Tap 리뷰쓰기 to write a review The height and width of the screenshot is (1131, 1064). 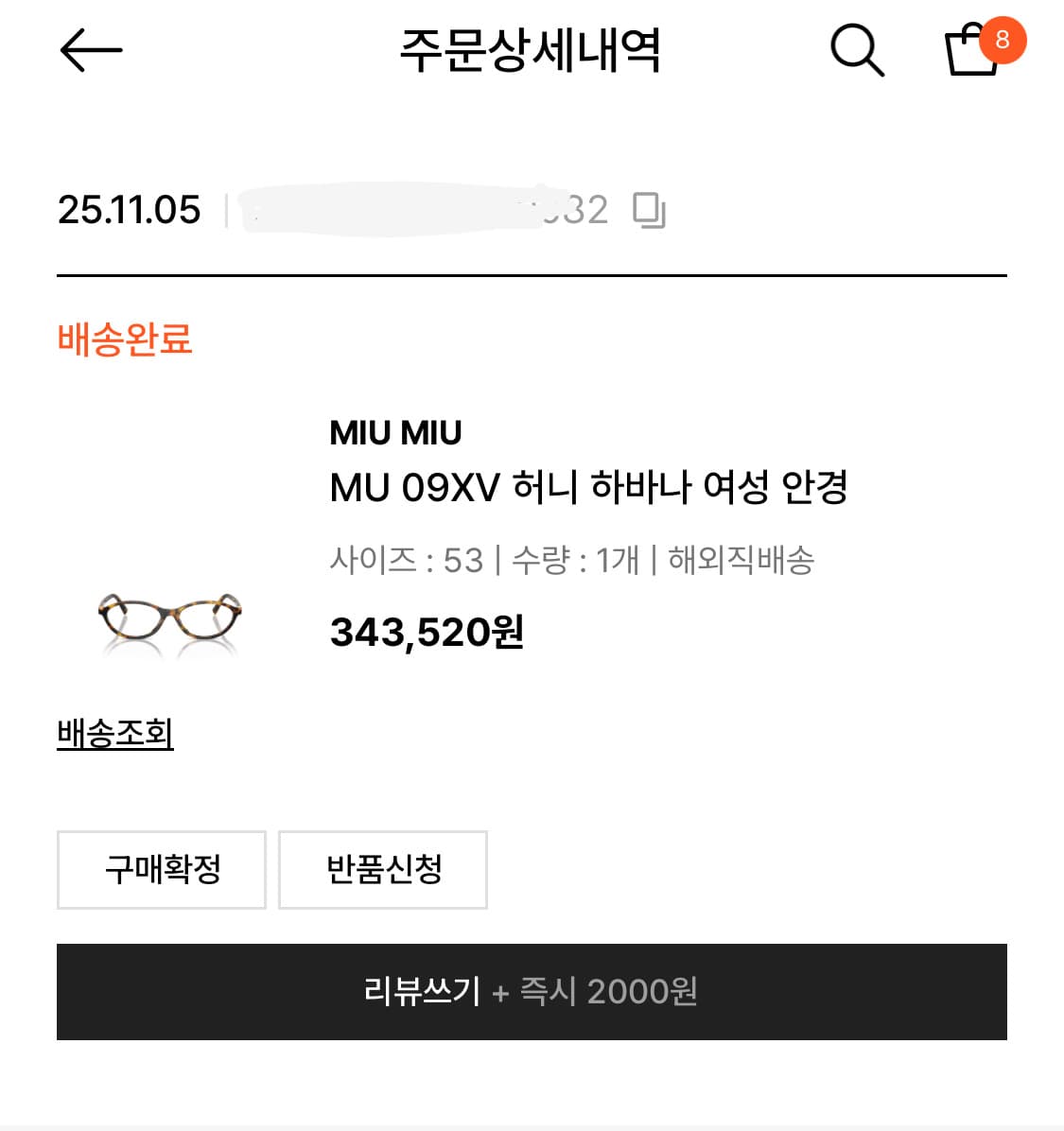click(532, 991)
